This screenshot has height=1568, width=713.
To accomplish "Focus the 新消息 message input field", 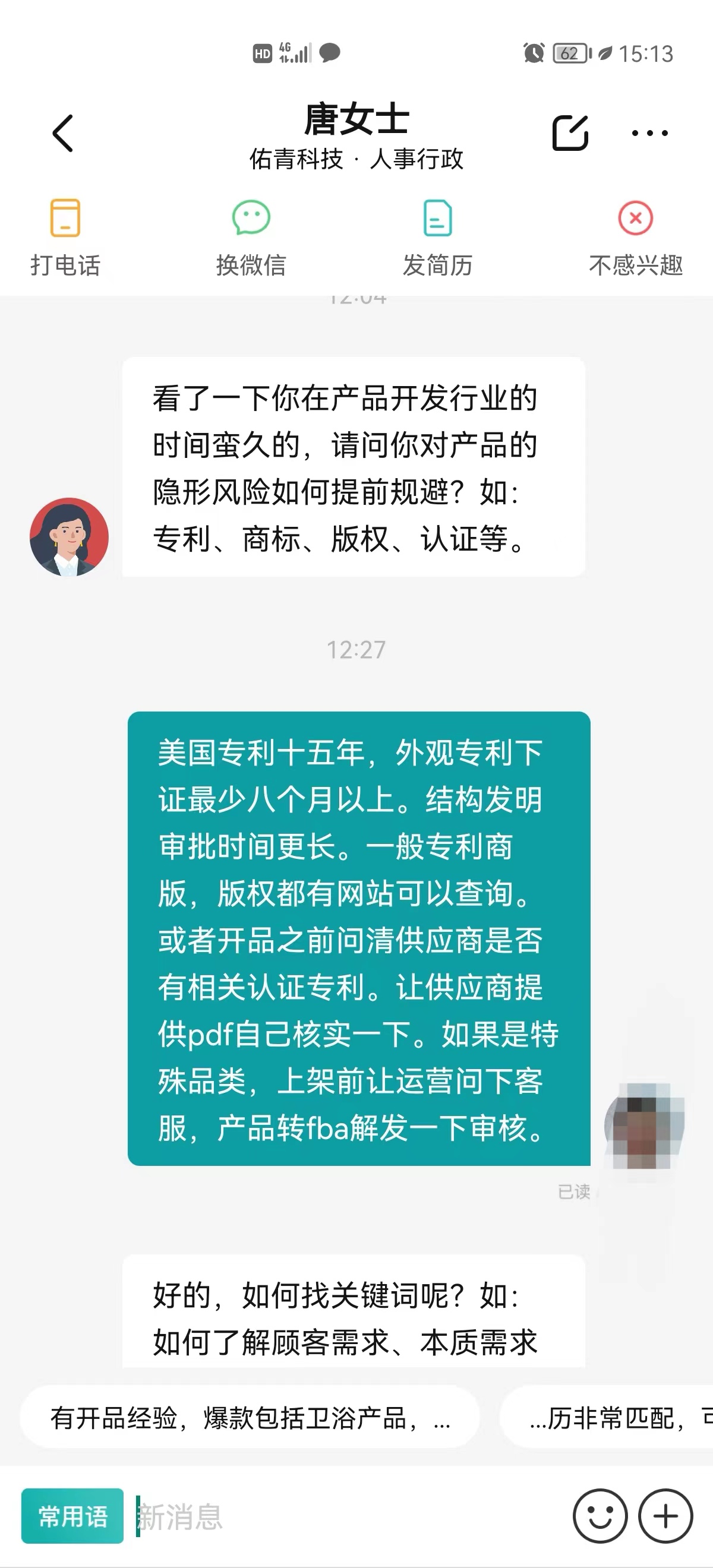I will point(347,1516).
